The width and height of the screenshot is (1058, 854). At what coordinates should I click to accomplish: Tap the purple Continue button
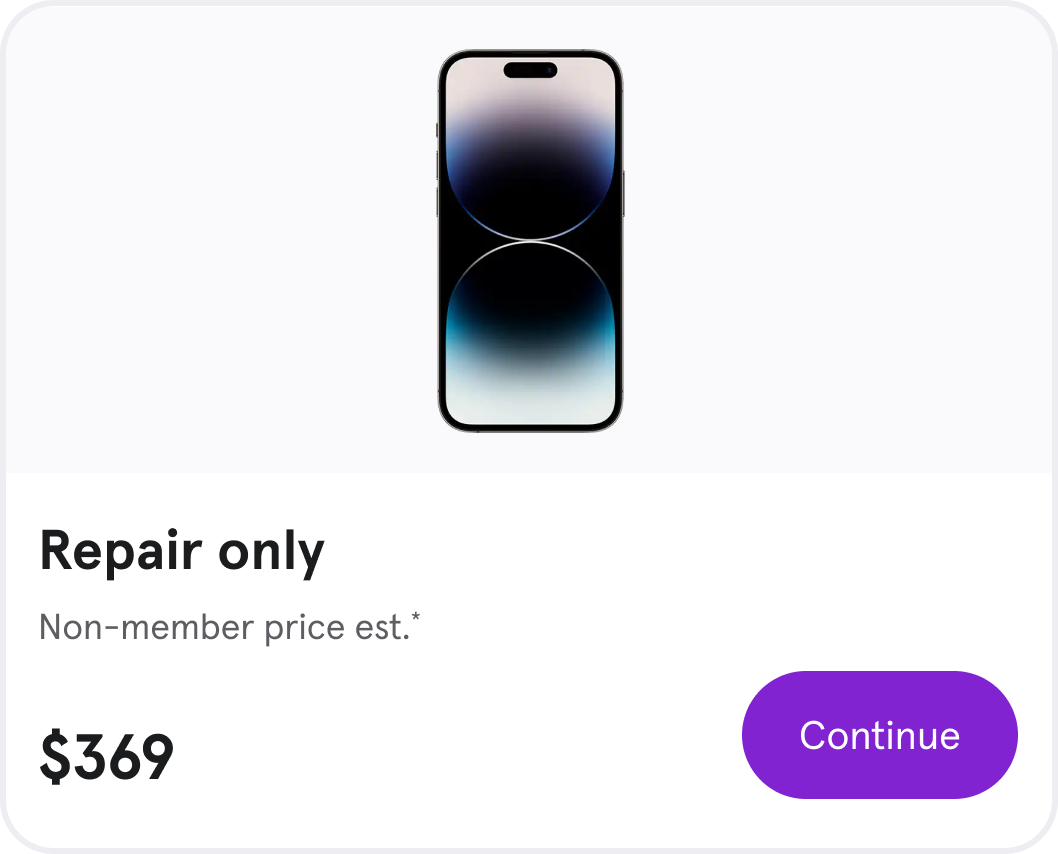[879, 735]
